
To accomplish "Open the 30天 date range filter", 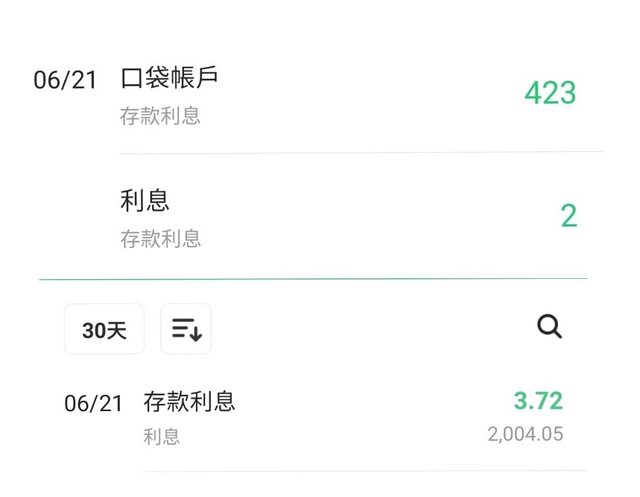I will coord(104,329).
